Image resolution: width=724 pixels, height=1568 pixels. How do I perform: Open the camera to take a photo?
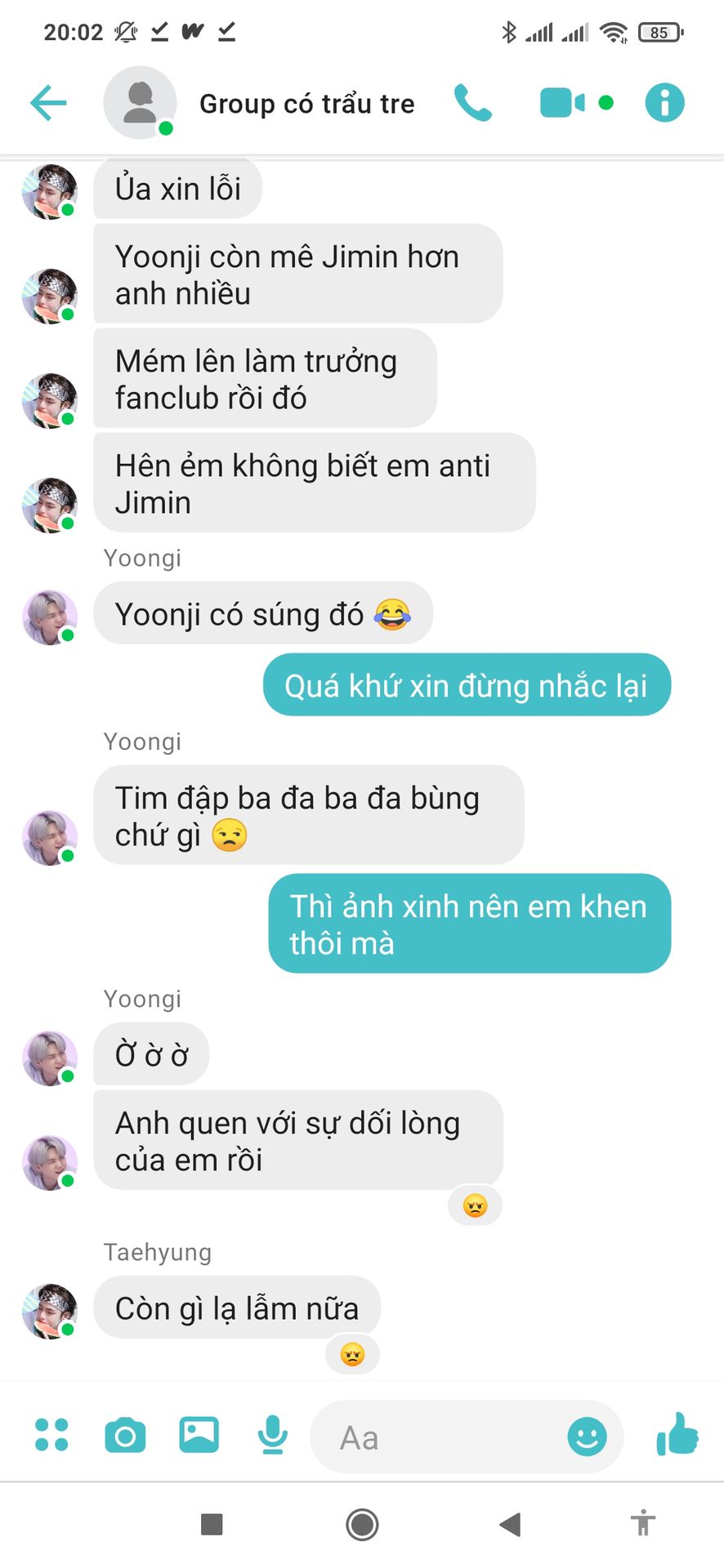(x=125, y=1435)
